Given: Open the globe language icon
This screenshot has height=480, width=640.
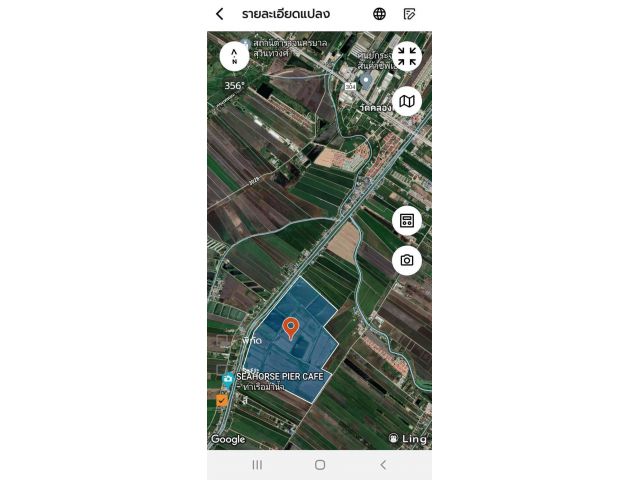Looking at the screenshot, I should coord(380,14).
